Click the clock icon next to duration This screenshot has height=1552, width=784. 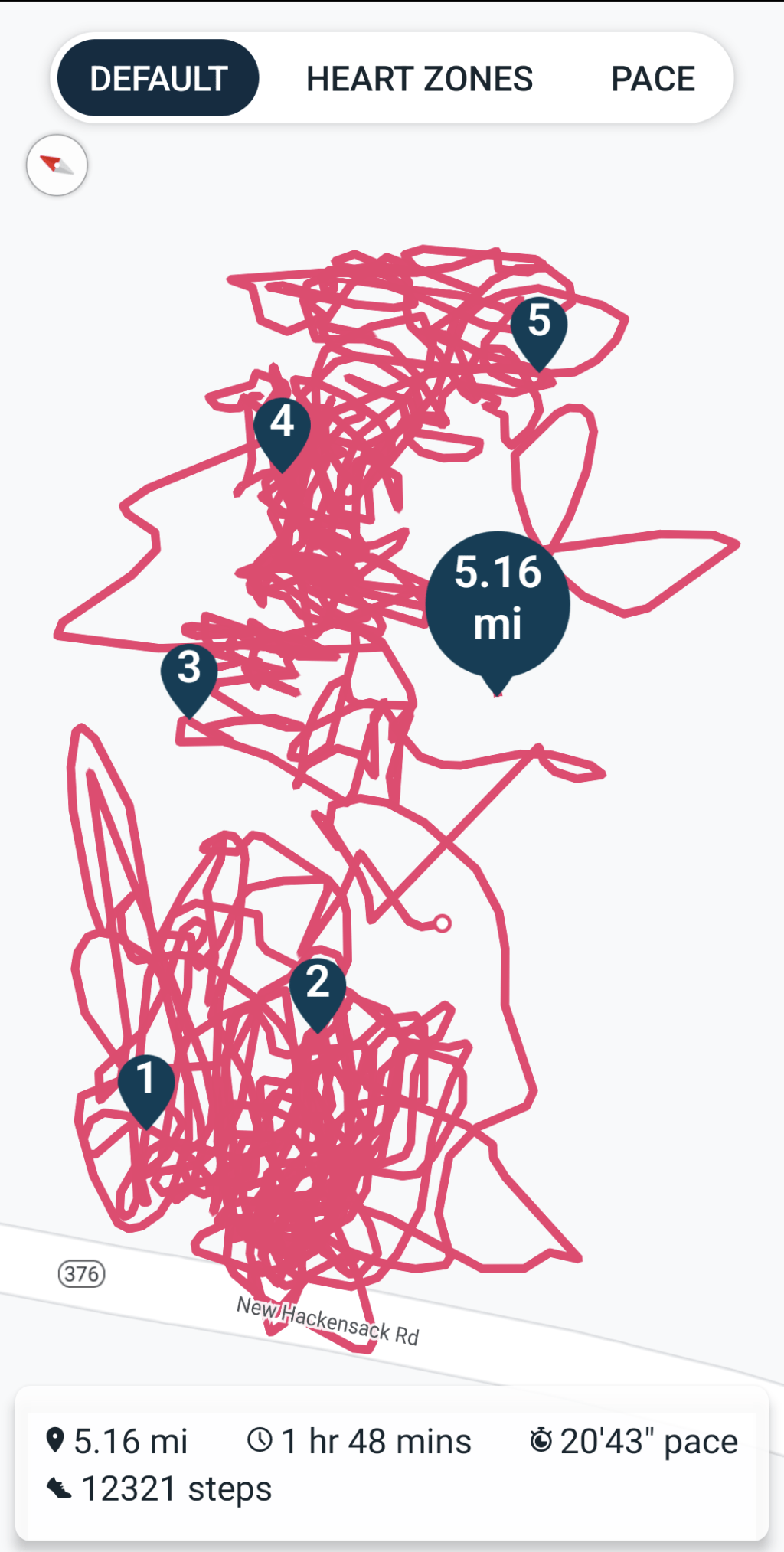point(260,1439)
